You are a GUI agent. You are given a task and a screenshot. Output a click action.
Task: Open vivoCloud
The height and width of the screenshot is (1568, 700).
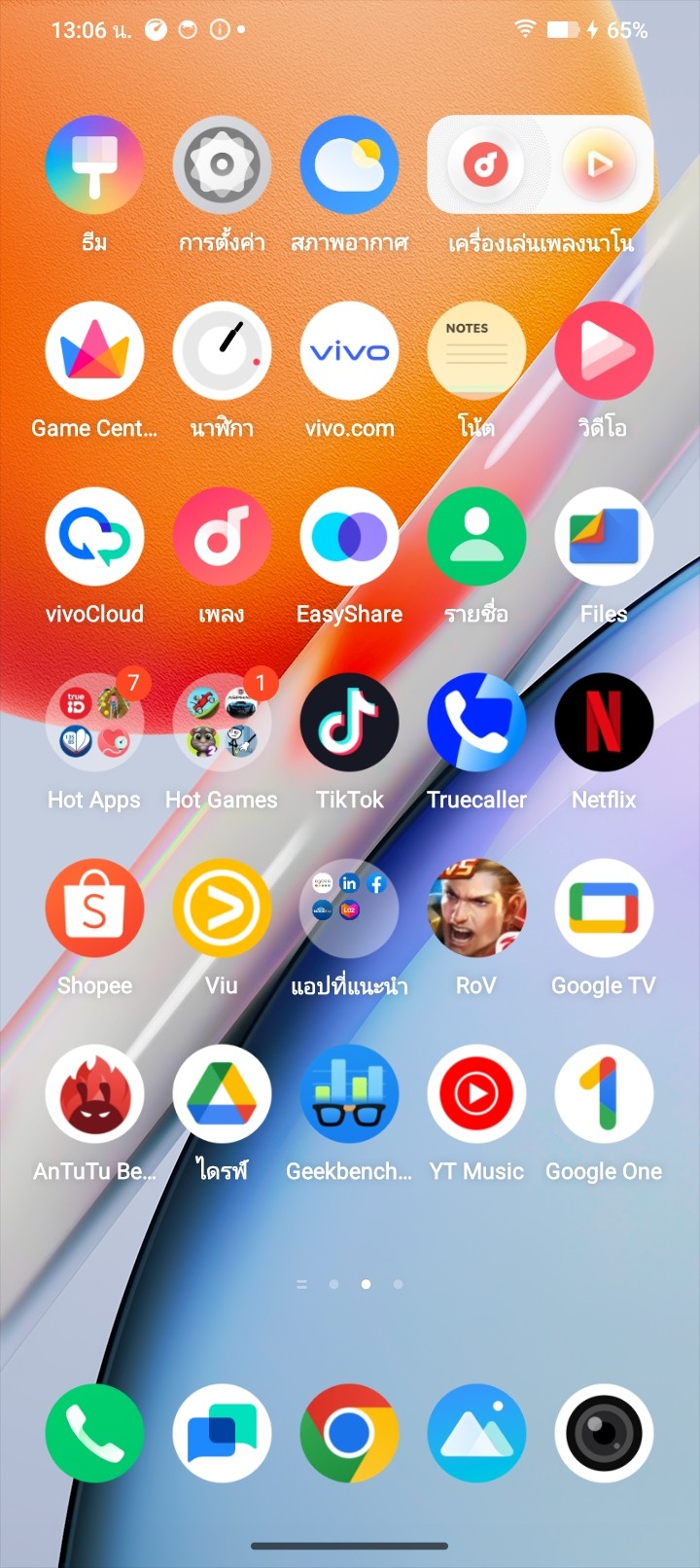pos(94,537)
